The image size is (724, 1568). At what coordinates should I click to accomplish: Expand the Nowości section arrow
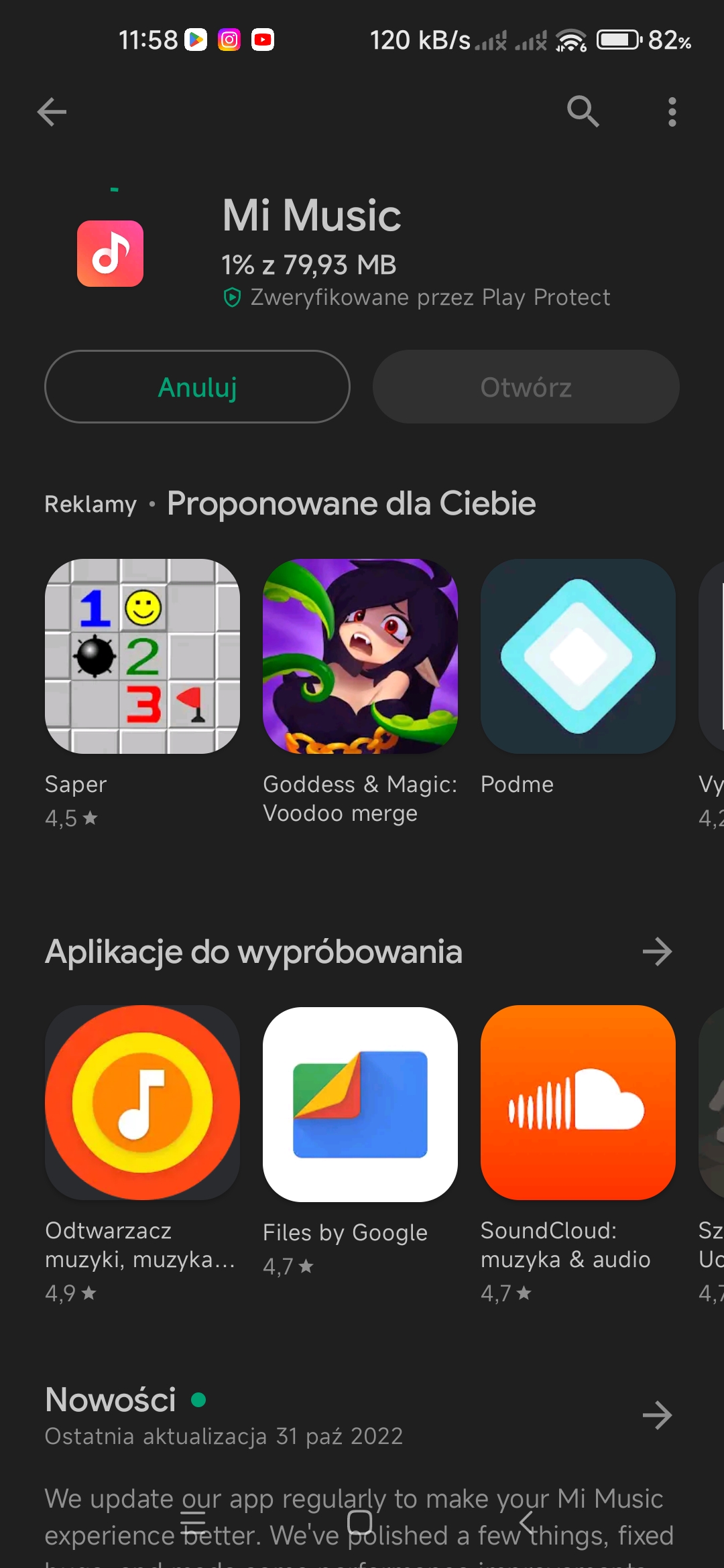[657, 1415]
